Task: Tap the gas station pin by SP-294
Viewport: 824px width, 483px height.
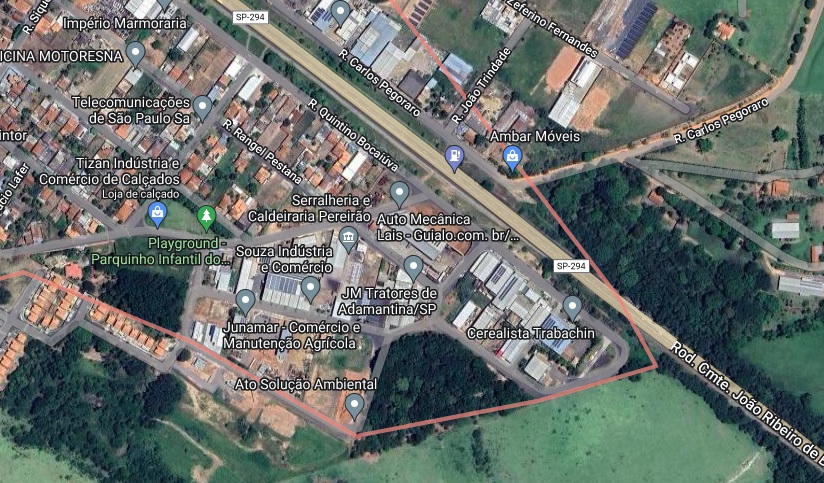Action: pyautogui.click(x=455, y=156)
